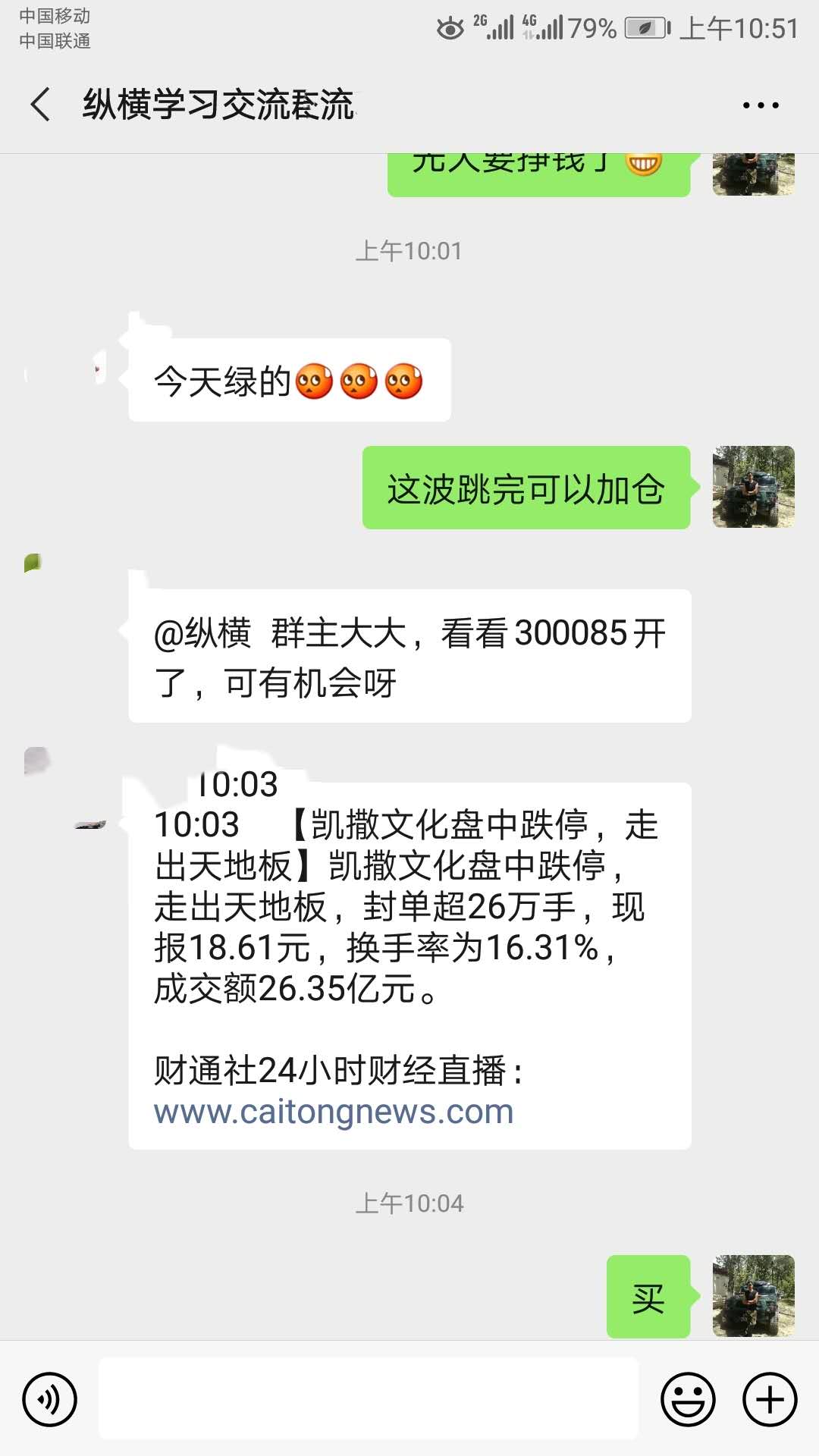Focus the message text field
Viewport: 819px width, 1456px height.
pyautogui.click(x=369, y=1399)
